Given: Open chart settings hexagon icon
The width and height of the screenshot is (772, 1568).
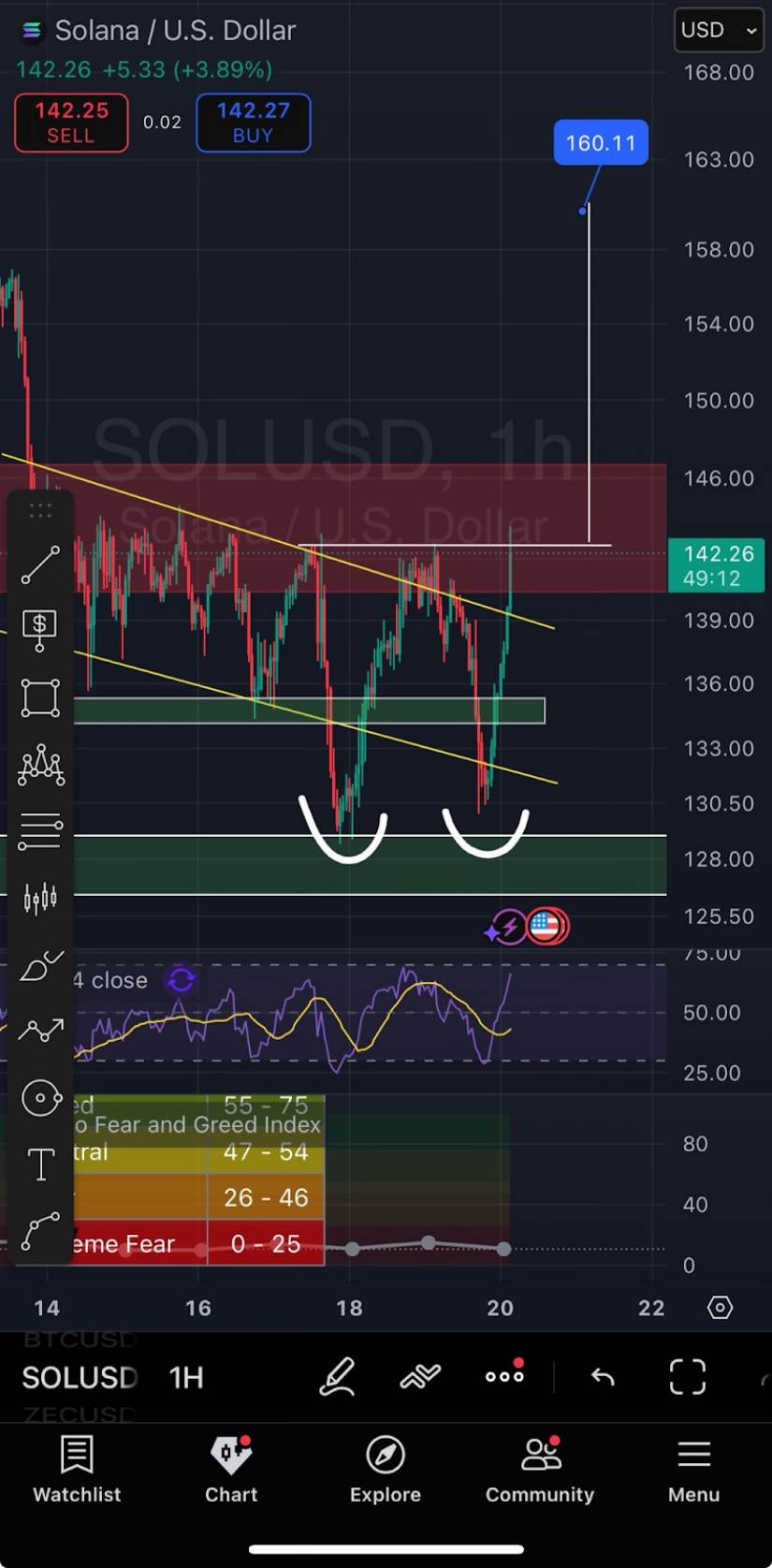Looking at the screenshot, I should [720, 1307].
